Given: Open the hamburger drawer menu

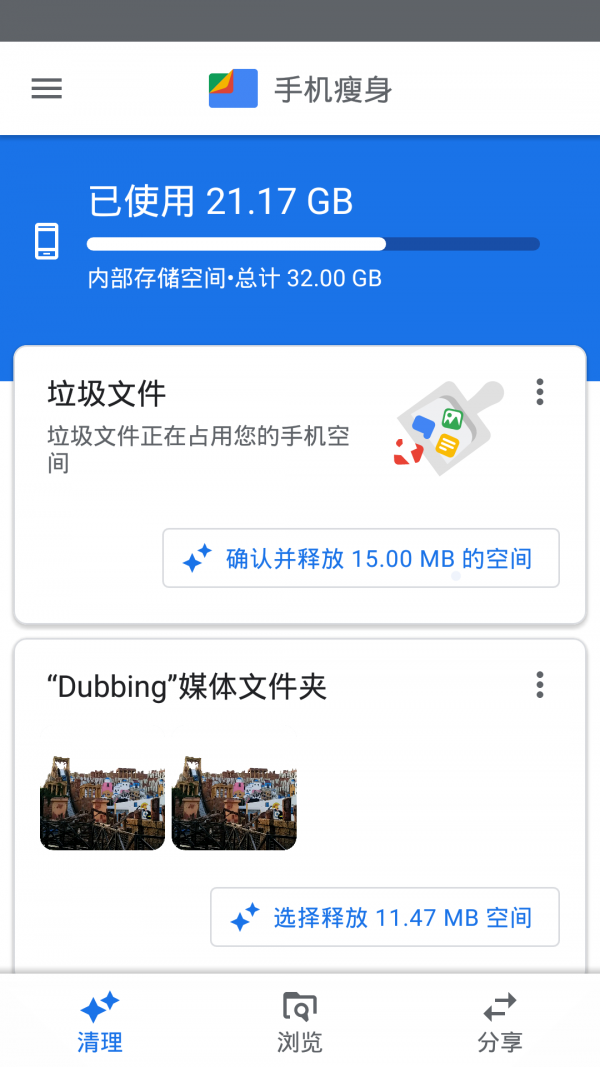Looking at the screenshot, I should [47, 89].
